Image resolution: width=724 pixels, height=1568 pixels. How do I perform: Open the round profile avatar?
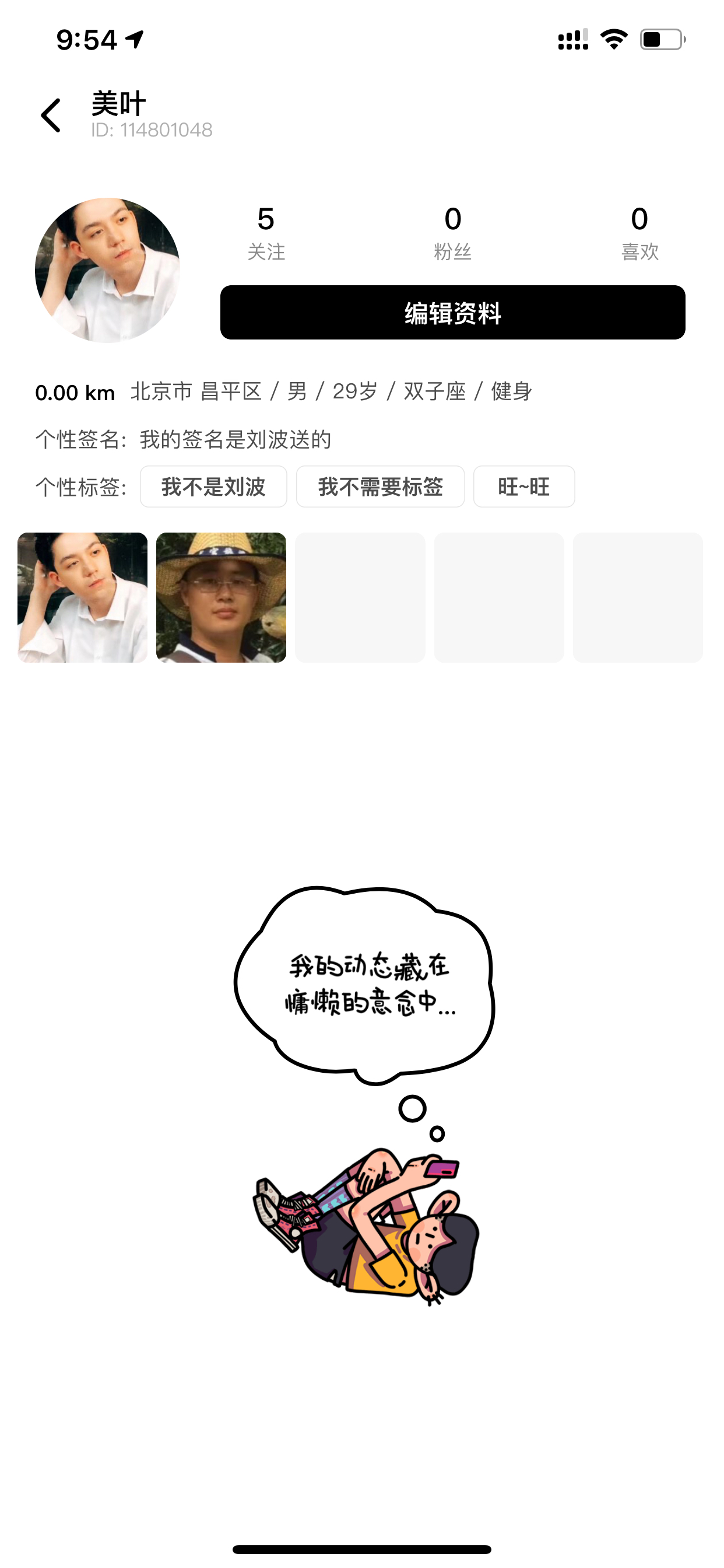pyautogui.click(x=108, y=269)
